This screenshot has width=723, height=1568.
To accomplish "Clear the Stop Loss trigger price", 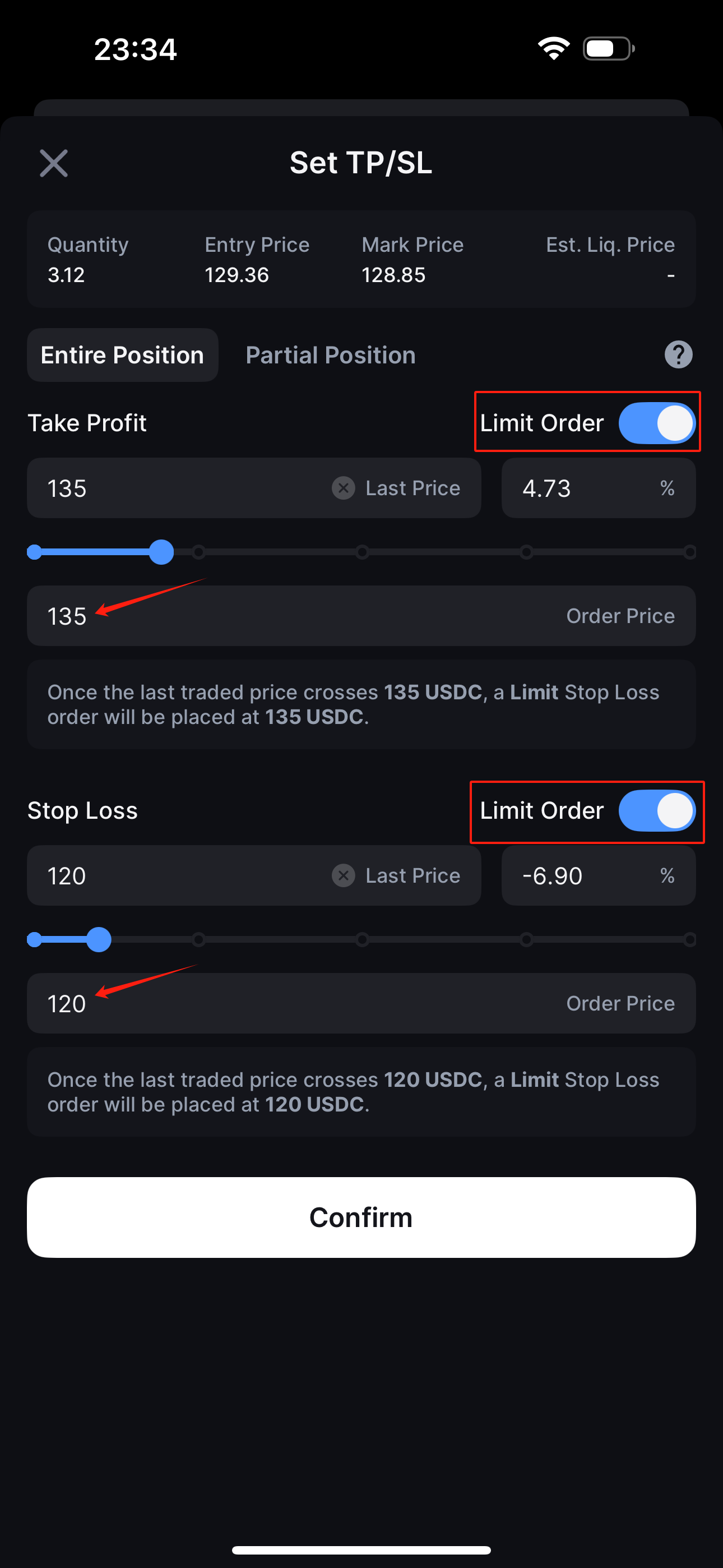I will tap(343, 876).
